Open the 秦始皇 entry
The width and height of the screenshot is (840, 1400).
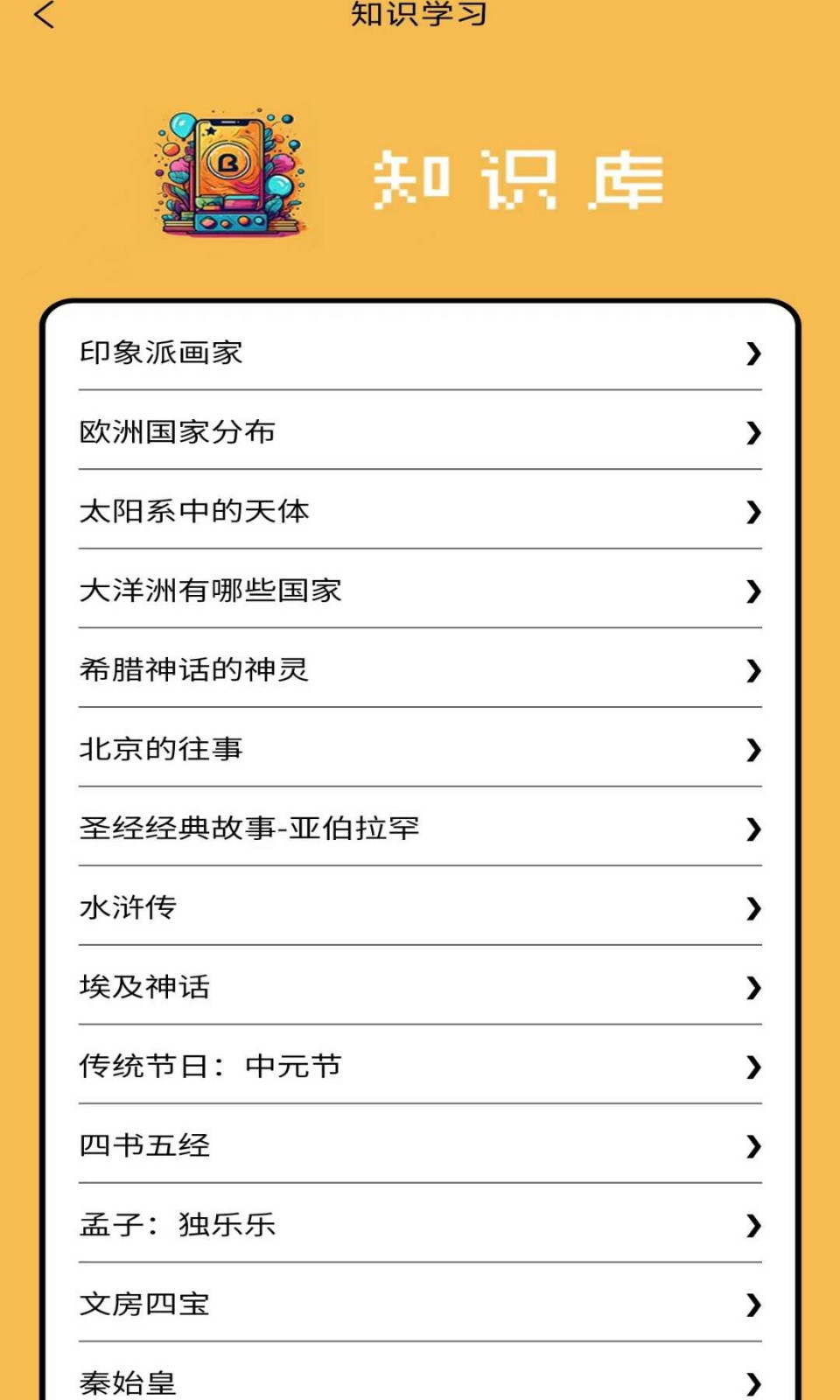(420, 1381)
